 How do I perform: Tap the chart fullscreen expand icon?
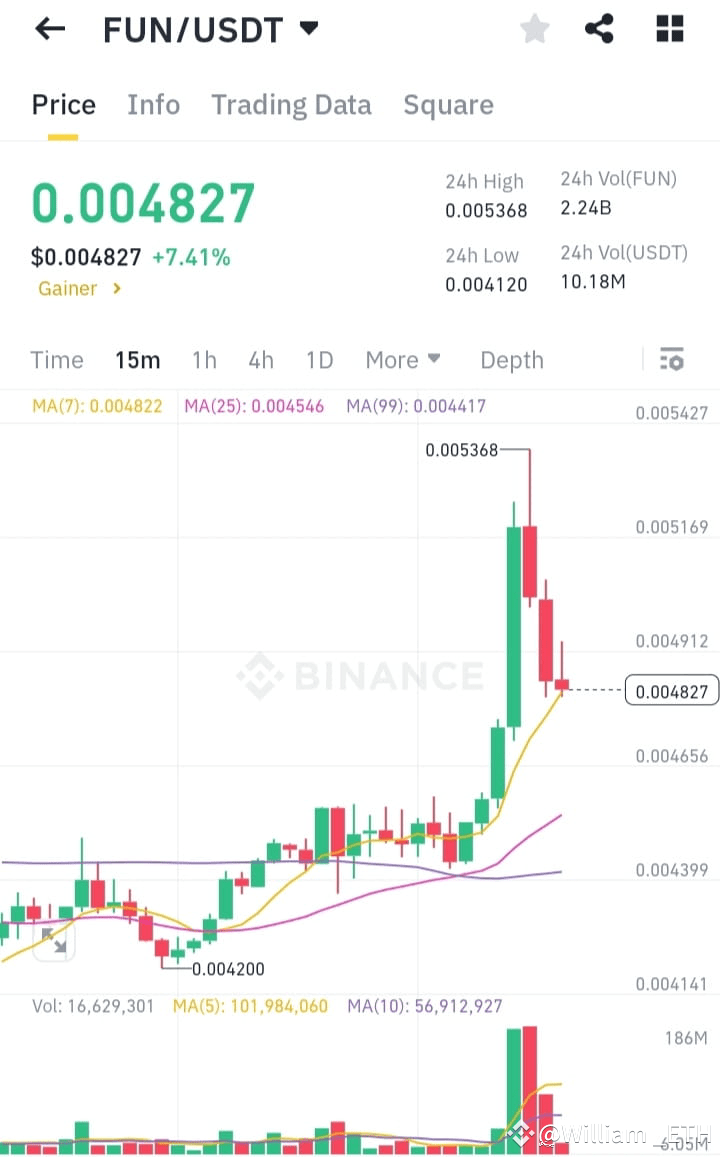(55, 941)
